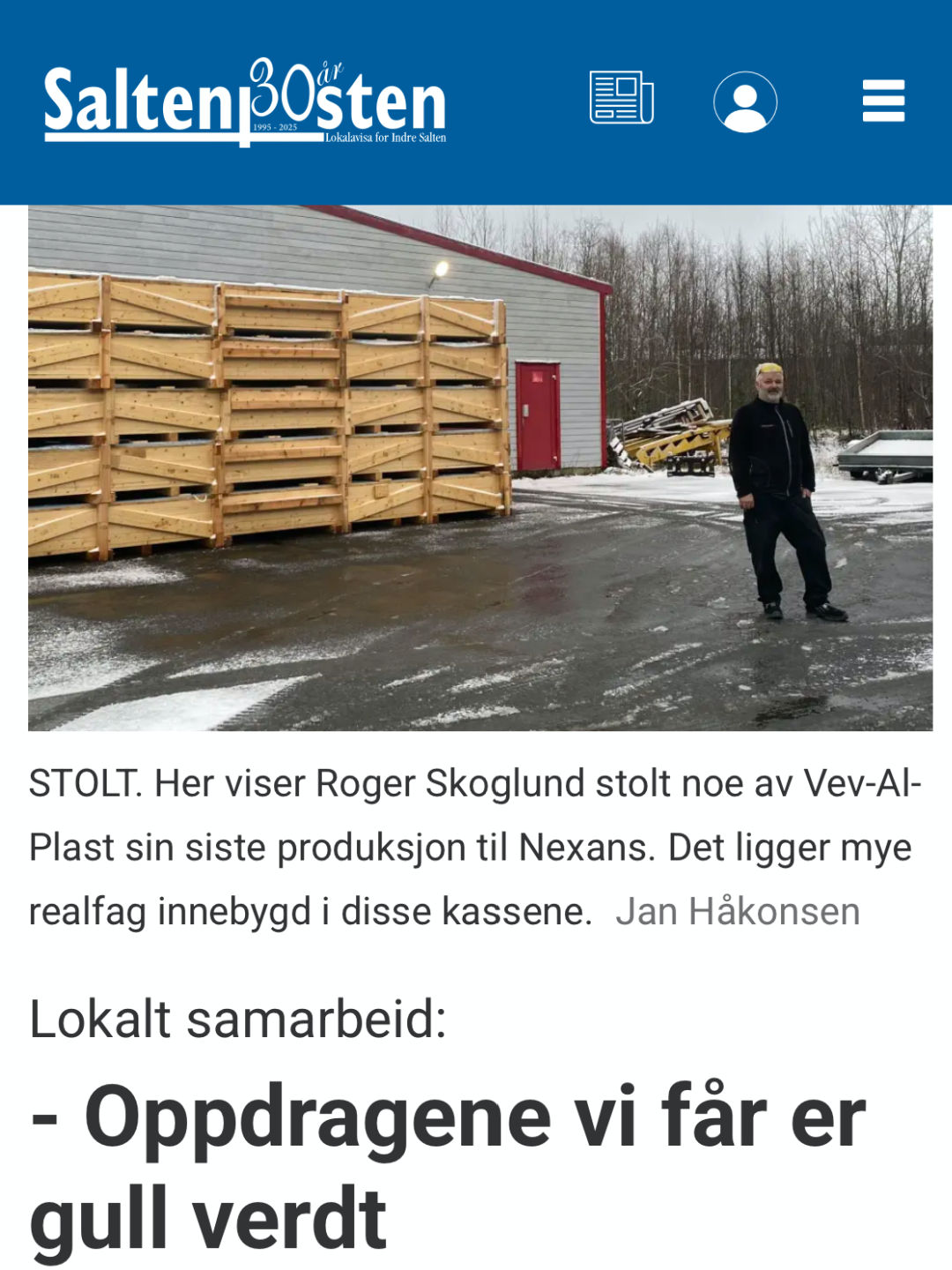Viewport: 952px width, 1270px height.
Task: Go to Saltenposten home via logo
Action: (245, 102)
